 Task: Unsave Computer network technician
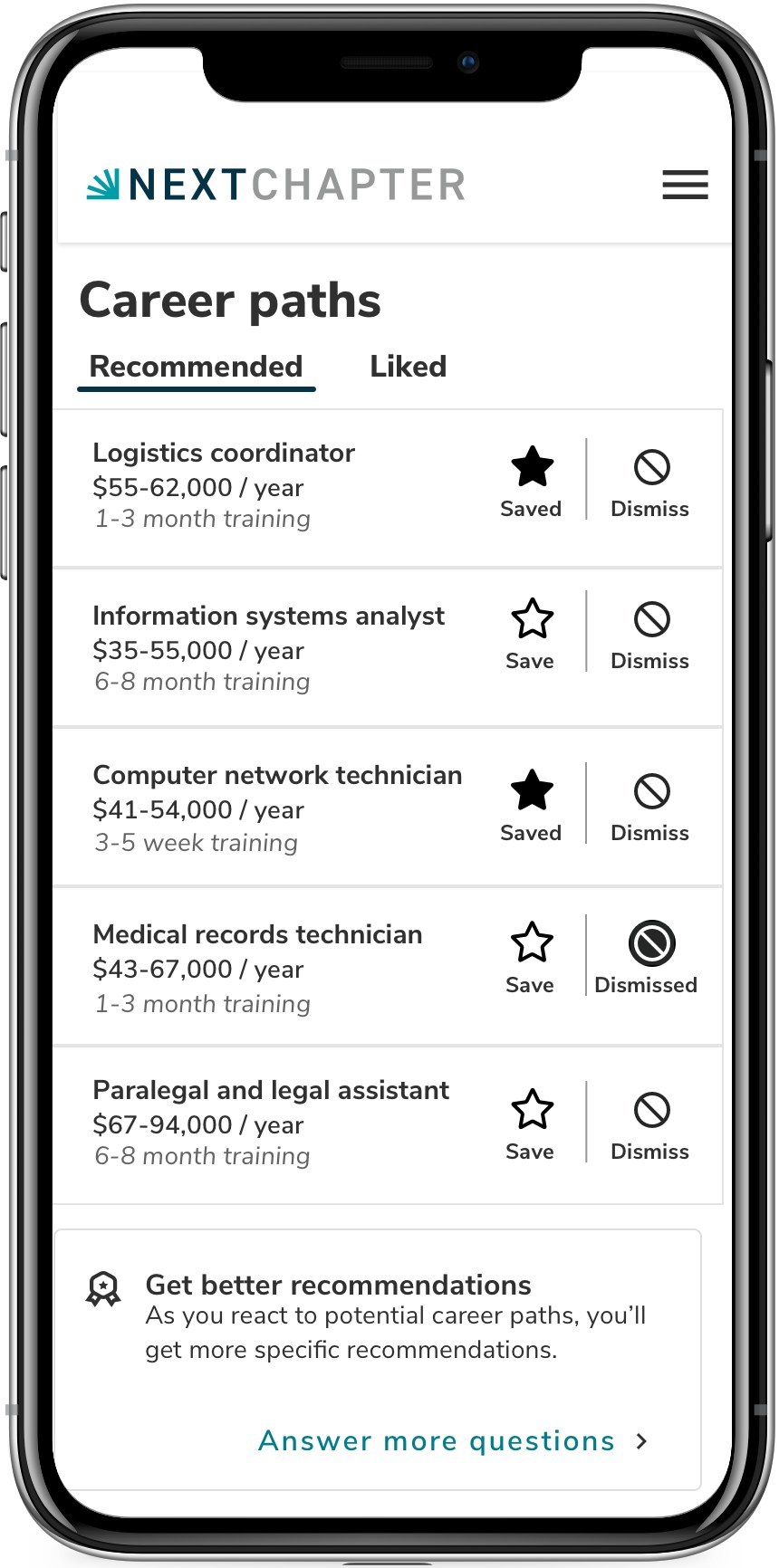pyautogui.click(x=532, y=806)
